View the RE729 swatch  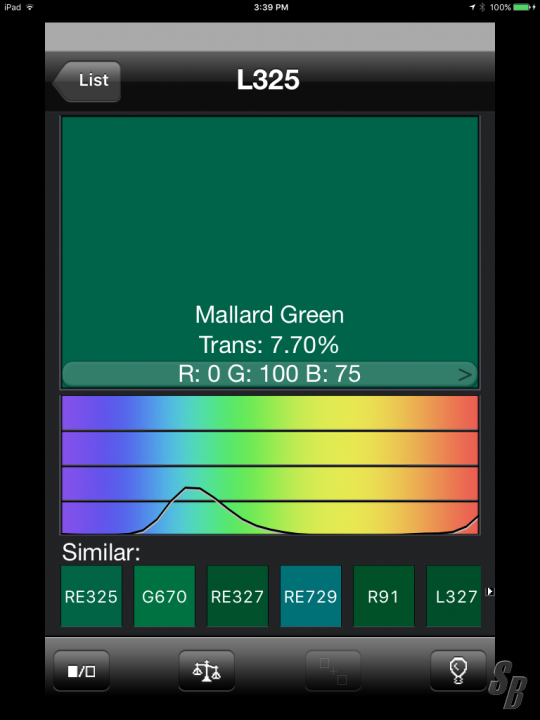click(311, 596)
